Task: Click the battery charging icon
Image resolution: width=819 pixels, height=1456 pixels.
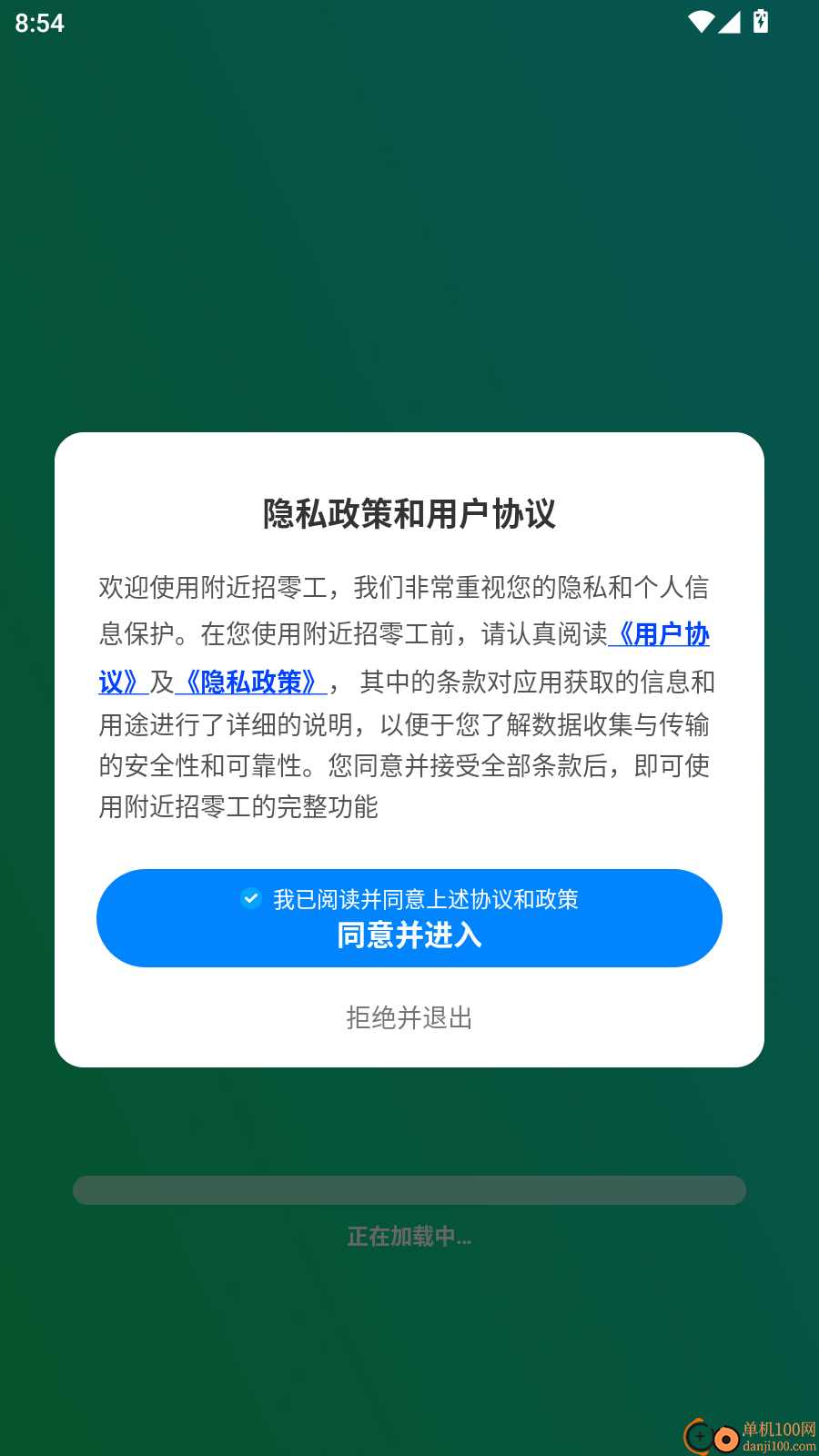Action: [x=758, y=22]
